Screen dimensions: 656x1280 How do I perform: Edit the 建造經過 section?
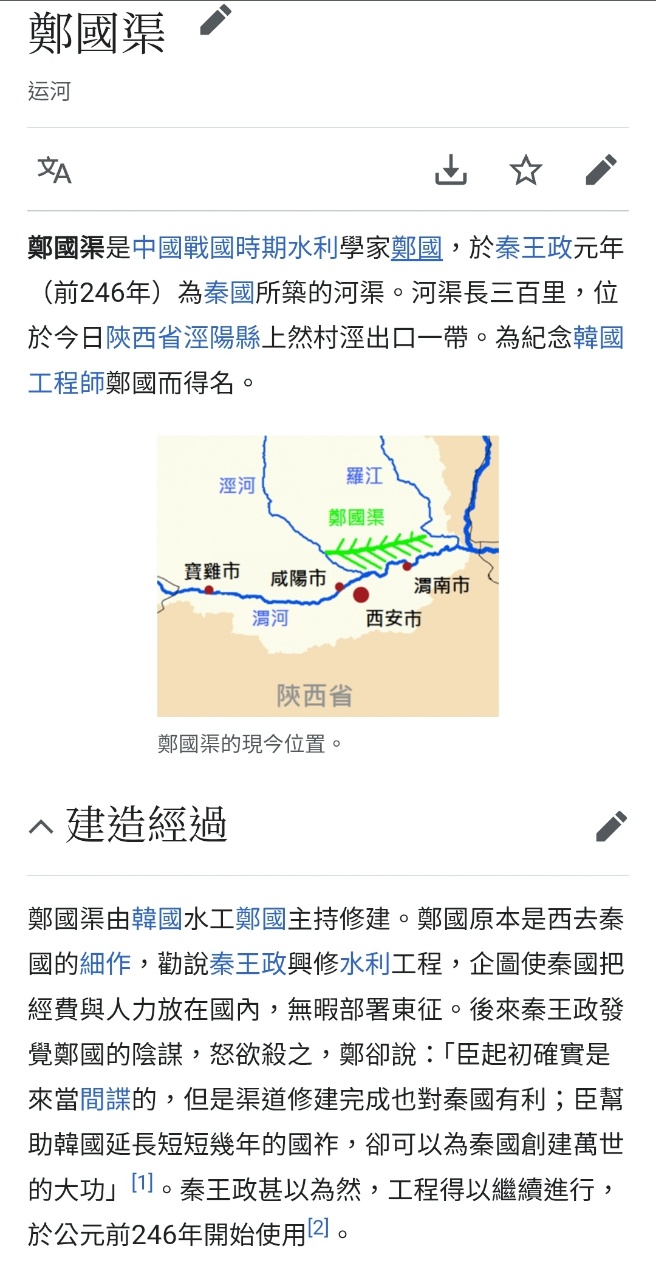[x=611, y=826]
